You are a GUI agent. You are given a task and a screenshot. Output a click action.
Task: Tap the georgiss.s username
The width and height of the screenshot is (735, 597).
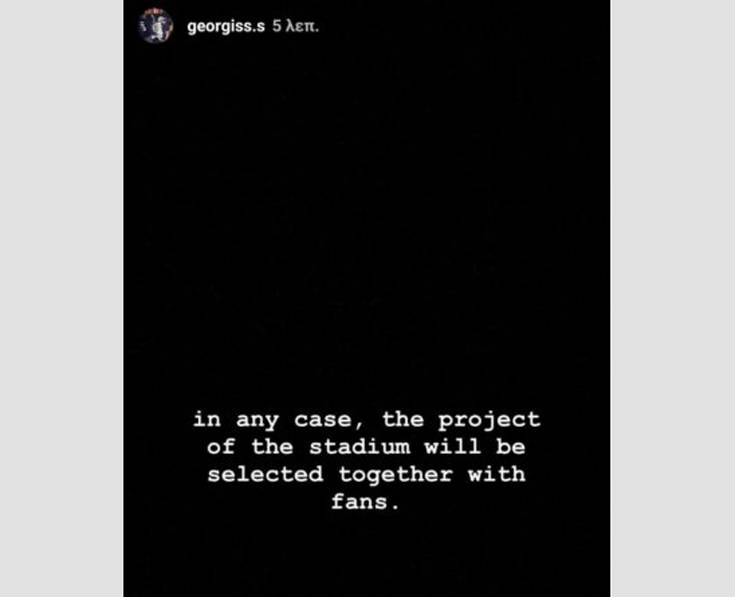pyautogui.click(x=225, y=26)
